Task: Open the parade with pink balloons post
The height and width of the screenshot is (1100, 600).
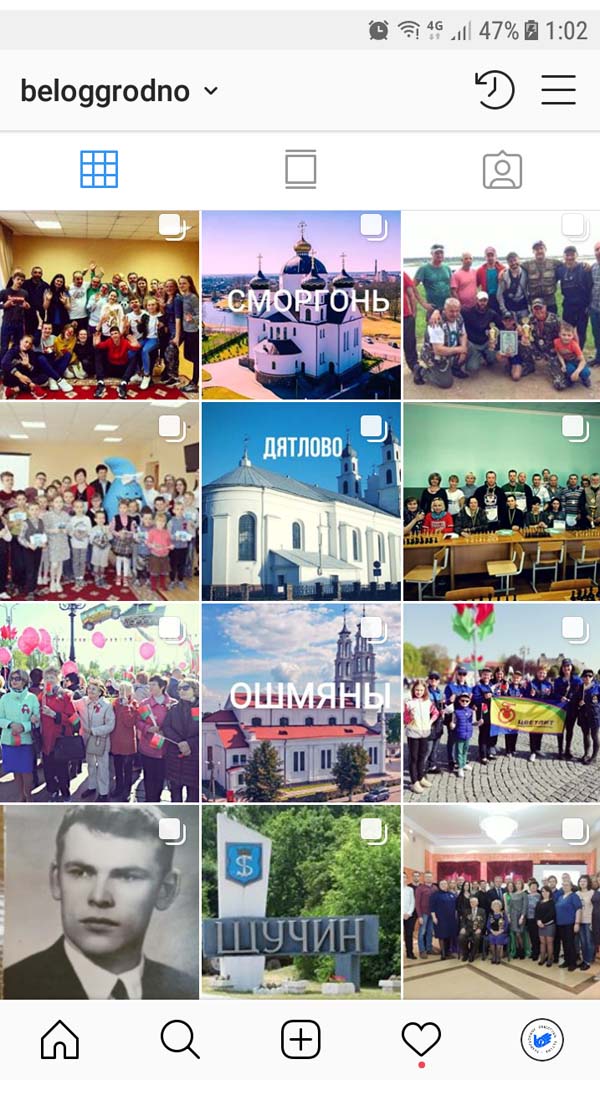Action: coord(99,702)
